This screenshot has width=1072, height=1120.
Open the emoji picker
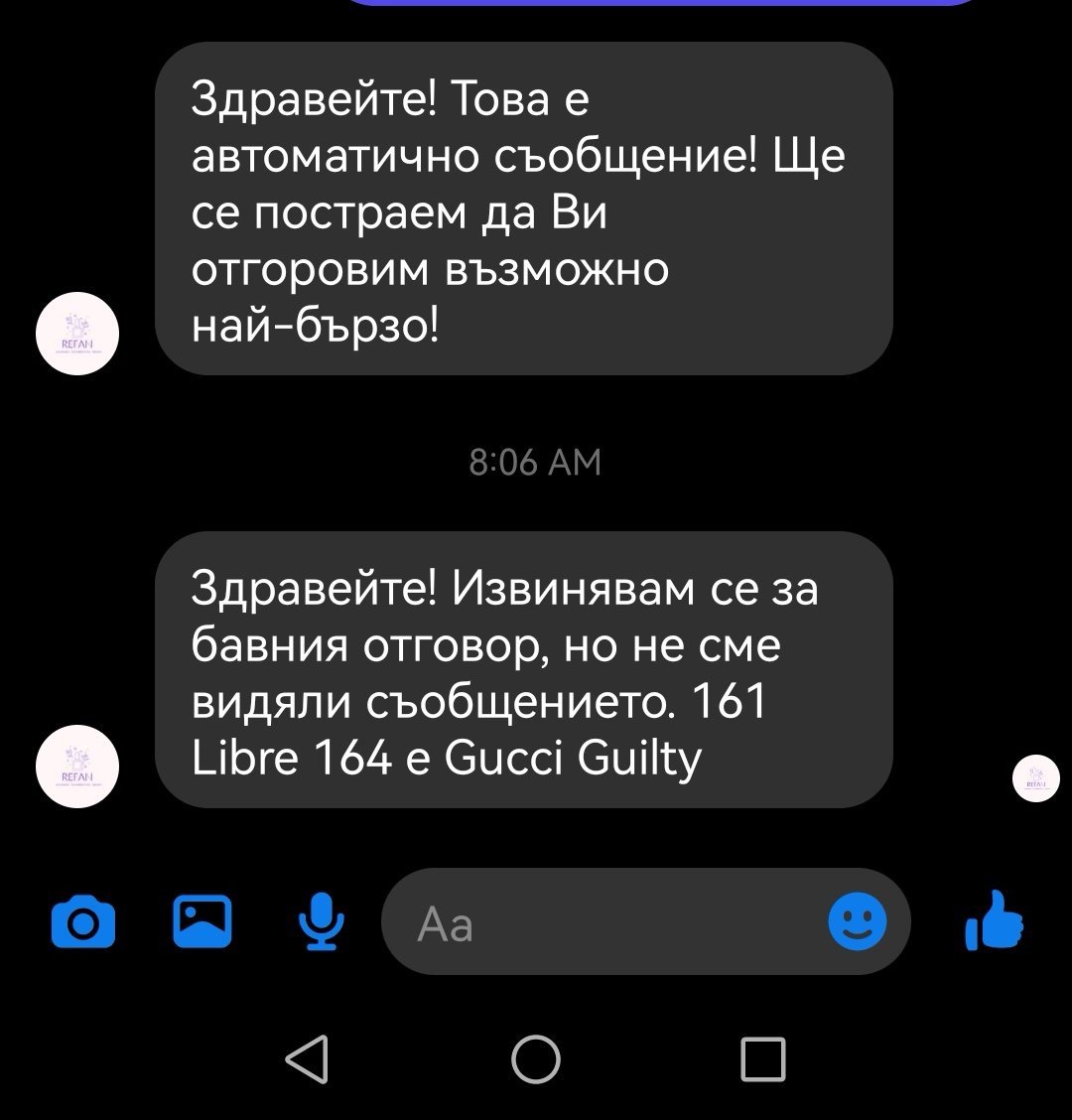[858, 922]
